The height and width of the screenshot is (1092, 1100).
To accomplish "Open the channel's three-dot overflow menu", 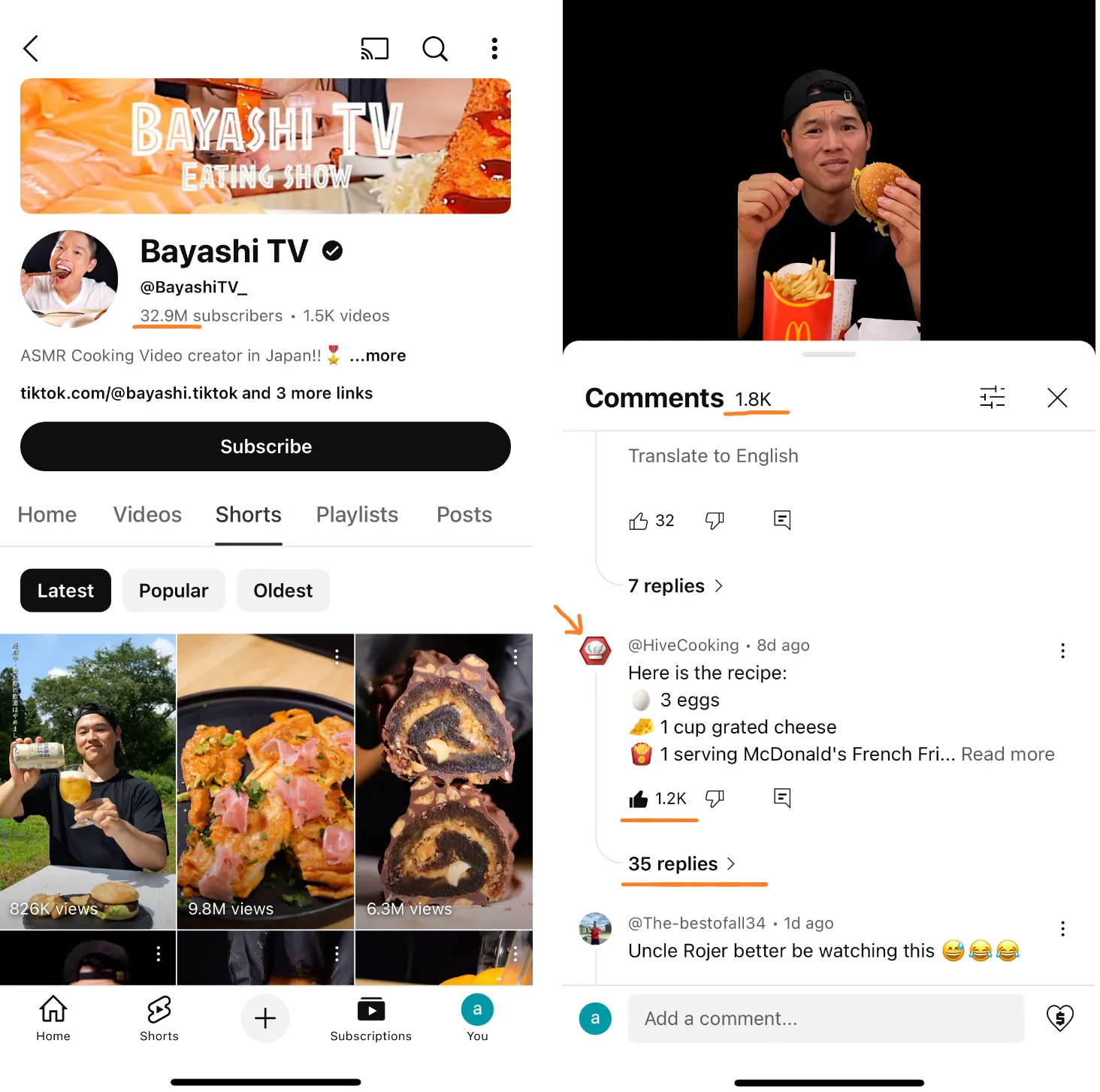I will coord(494,49).
